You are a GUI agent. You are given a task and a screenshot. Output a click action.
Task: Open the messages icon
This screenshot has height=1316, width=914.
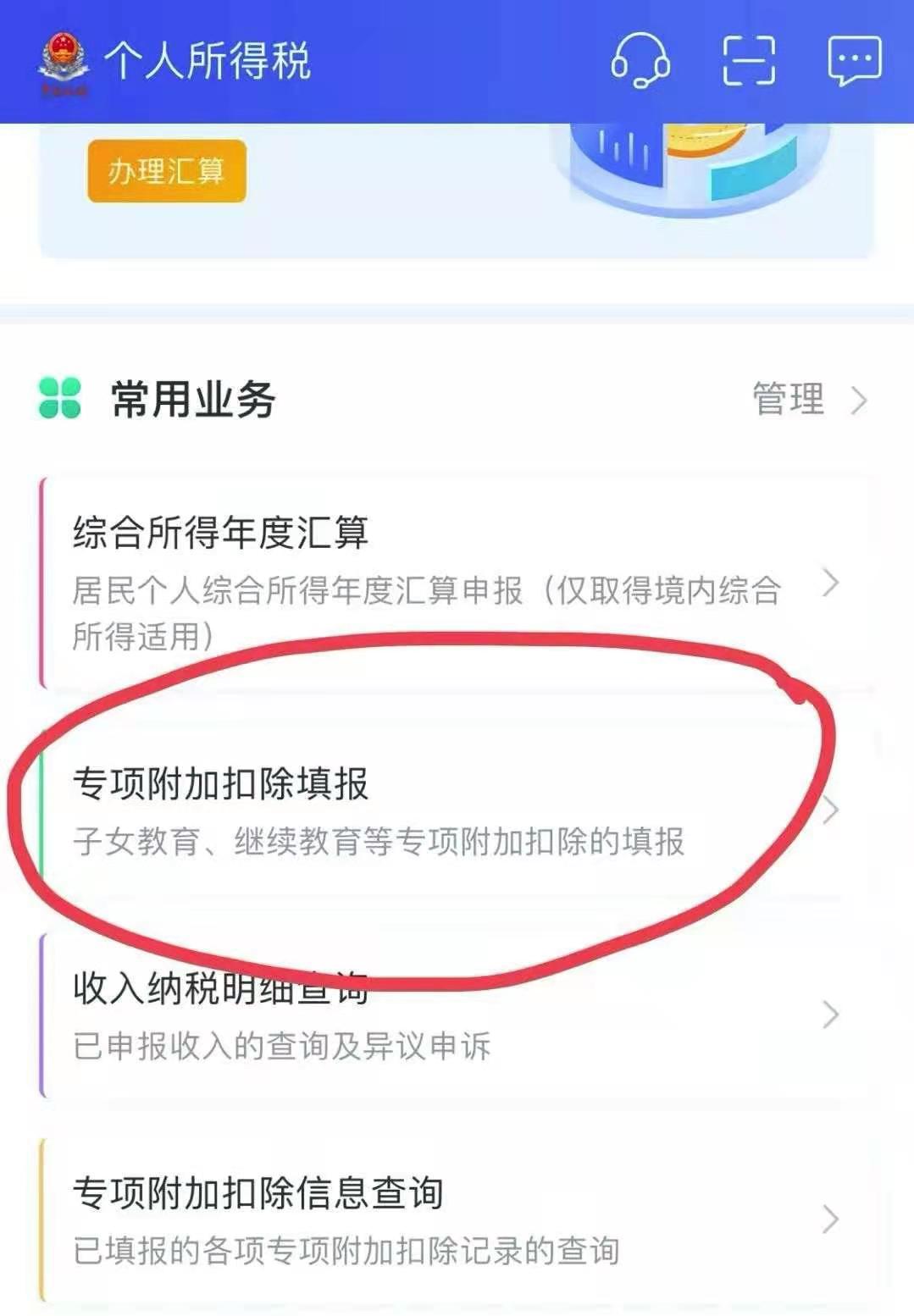coord(854,61)
